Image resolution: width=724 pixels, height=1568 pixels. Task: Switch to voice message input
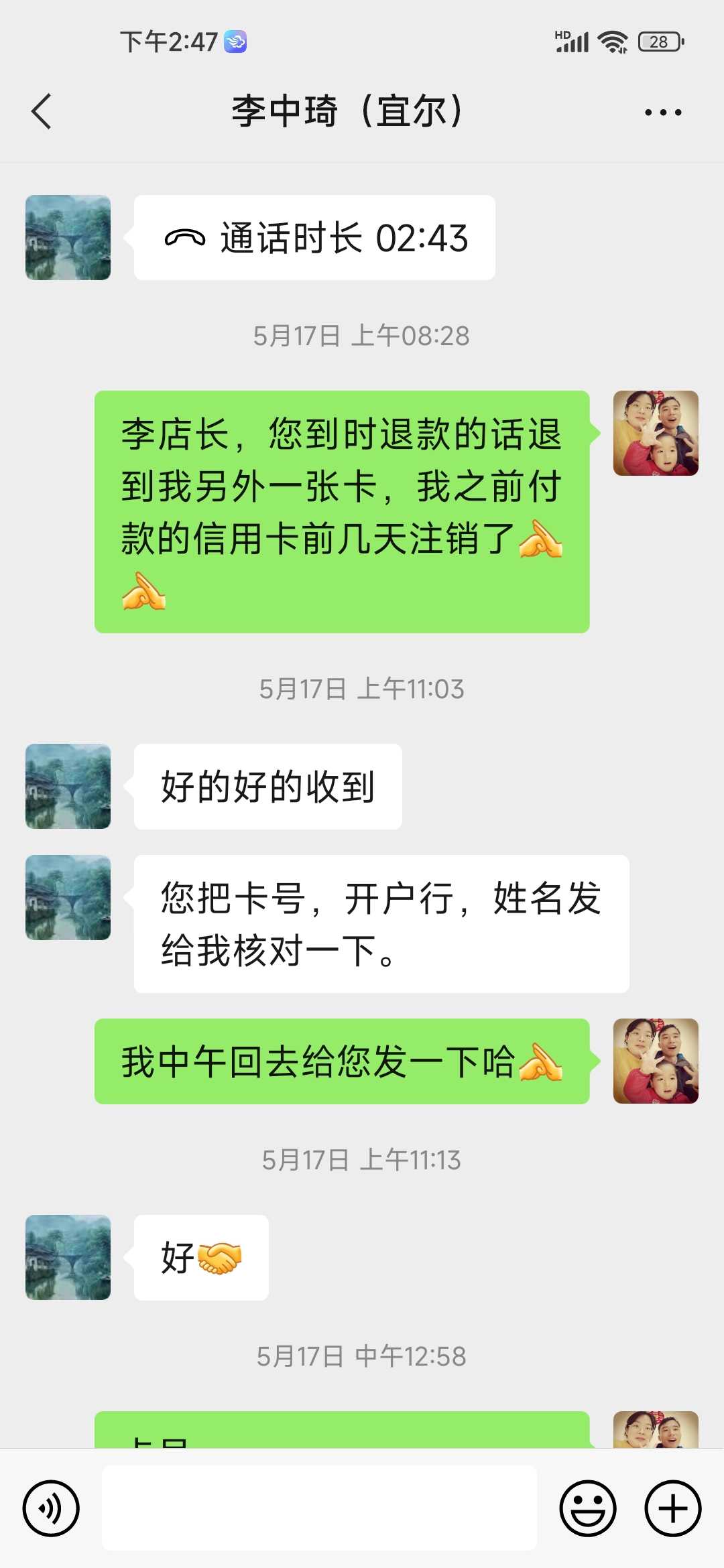tap(51, 1508)
